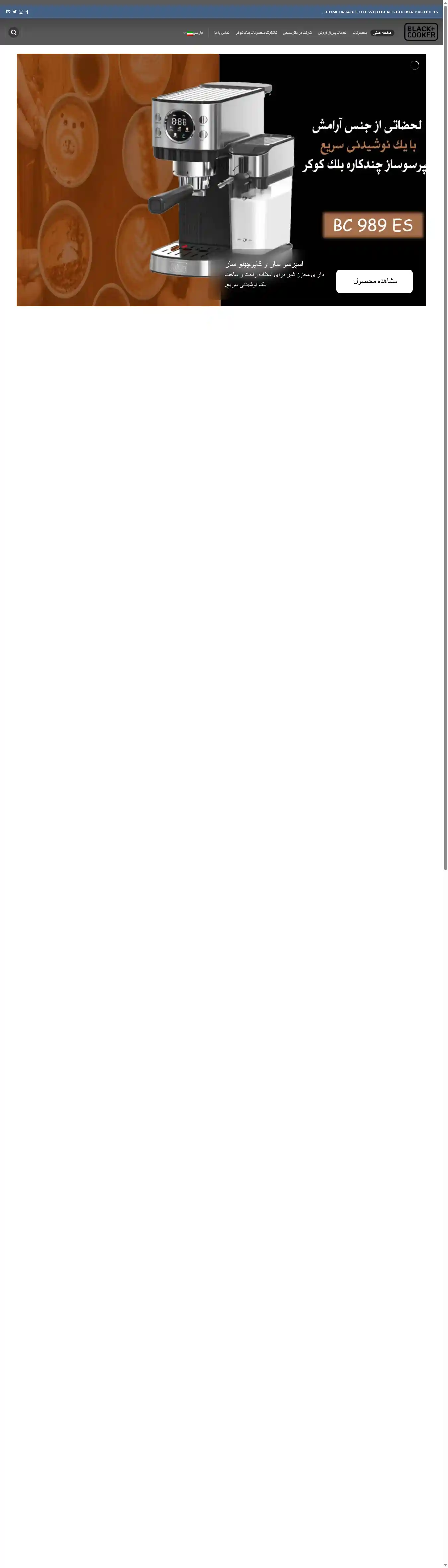The image size is (448, 1568).
Task: Go to شرکت در نظرسنجی
Action: tap(297, 33)
